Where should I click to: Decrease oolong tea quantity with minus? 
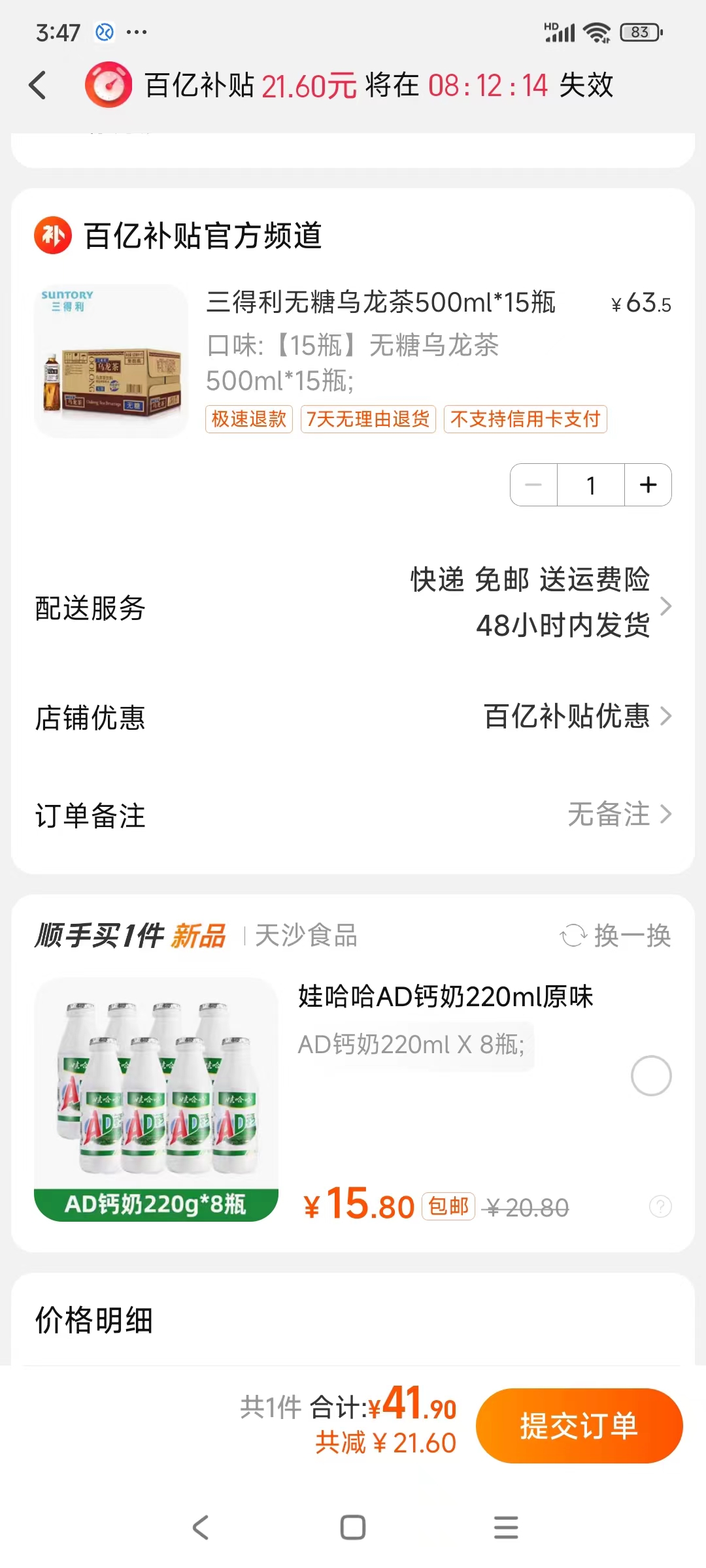(x=533, y=485)
